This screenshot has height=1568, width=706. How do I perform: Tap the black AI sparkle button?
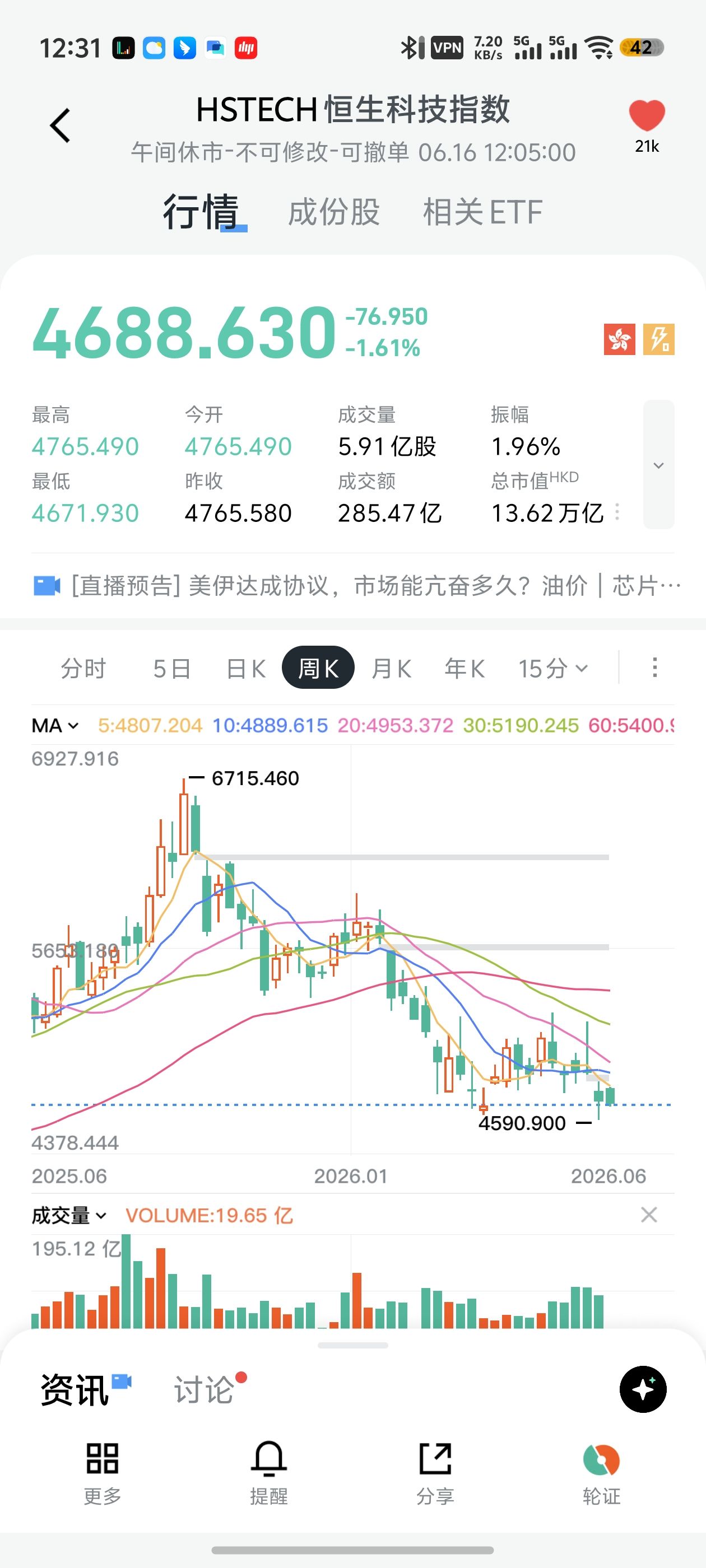click(x=643, y=1389)
